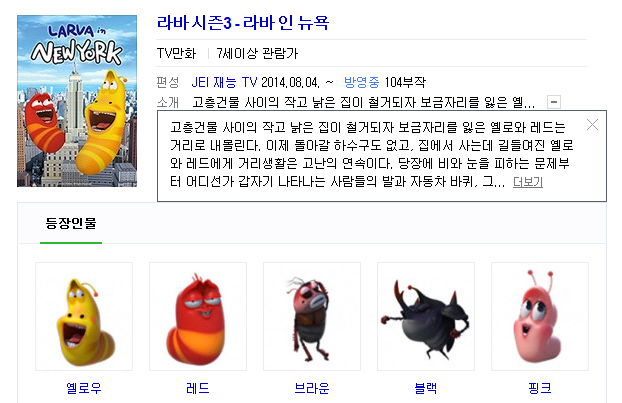622x403 pixels.
Task: Open the 핑크 character image
Action: tap(540, 316)
